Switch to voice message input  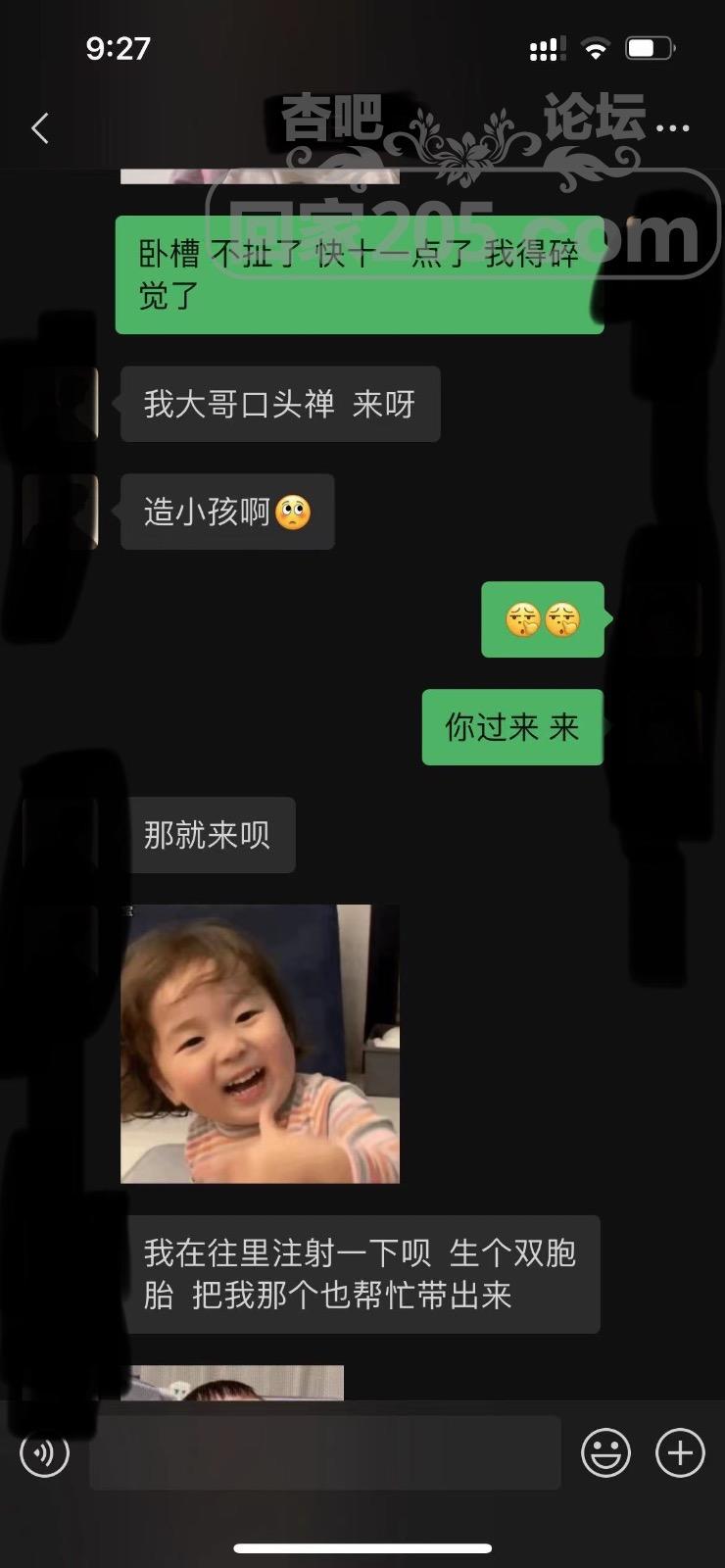(45, 1452)
